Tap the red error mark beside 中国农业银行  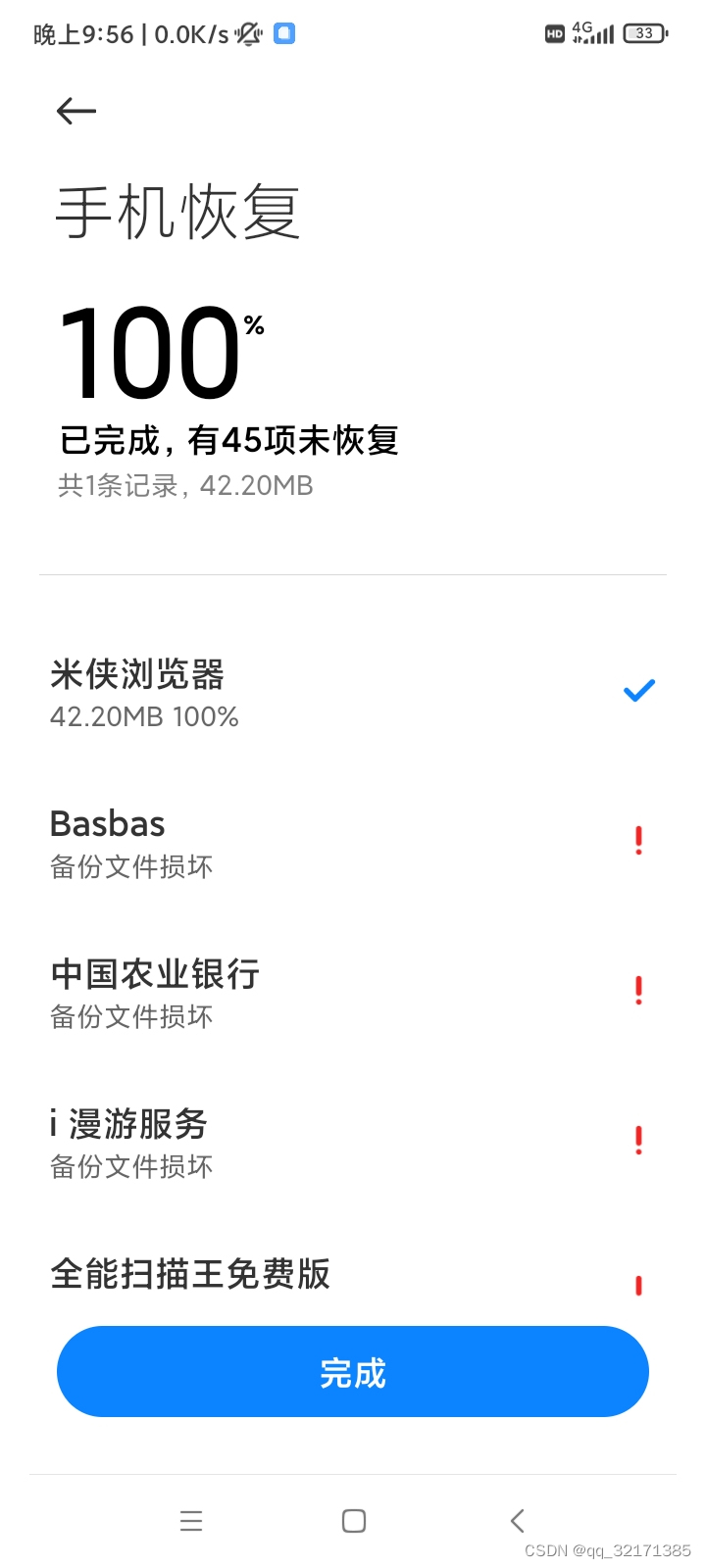638,991
